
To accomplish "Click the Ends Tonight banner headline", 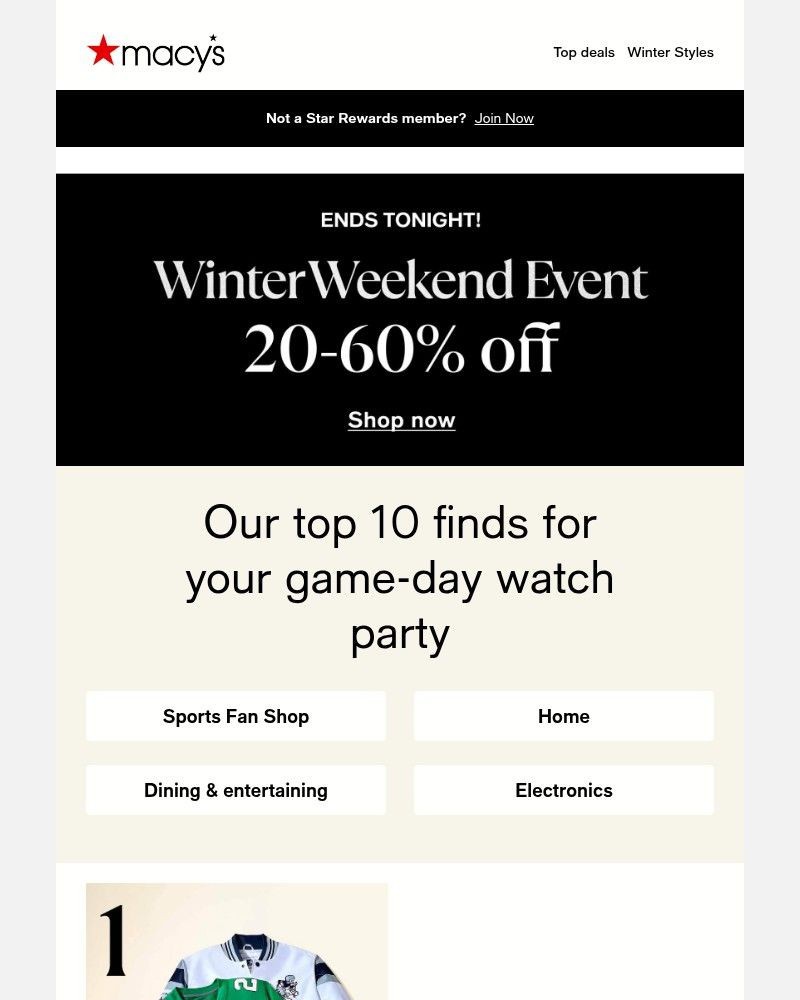I will coord(400,220).
